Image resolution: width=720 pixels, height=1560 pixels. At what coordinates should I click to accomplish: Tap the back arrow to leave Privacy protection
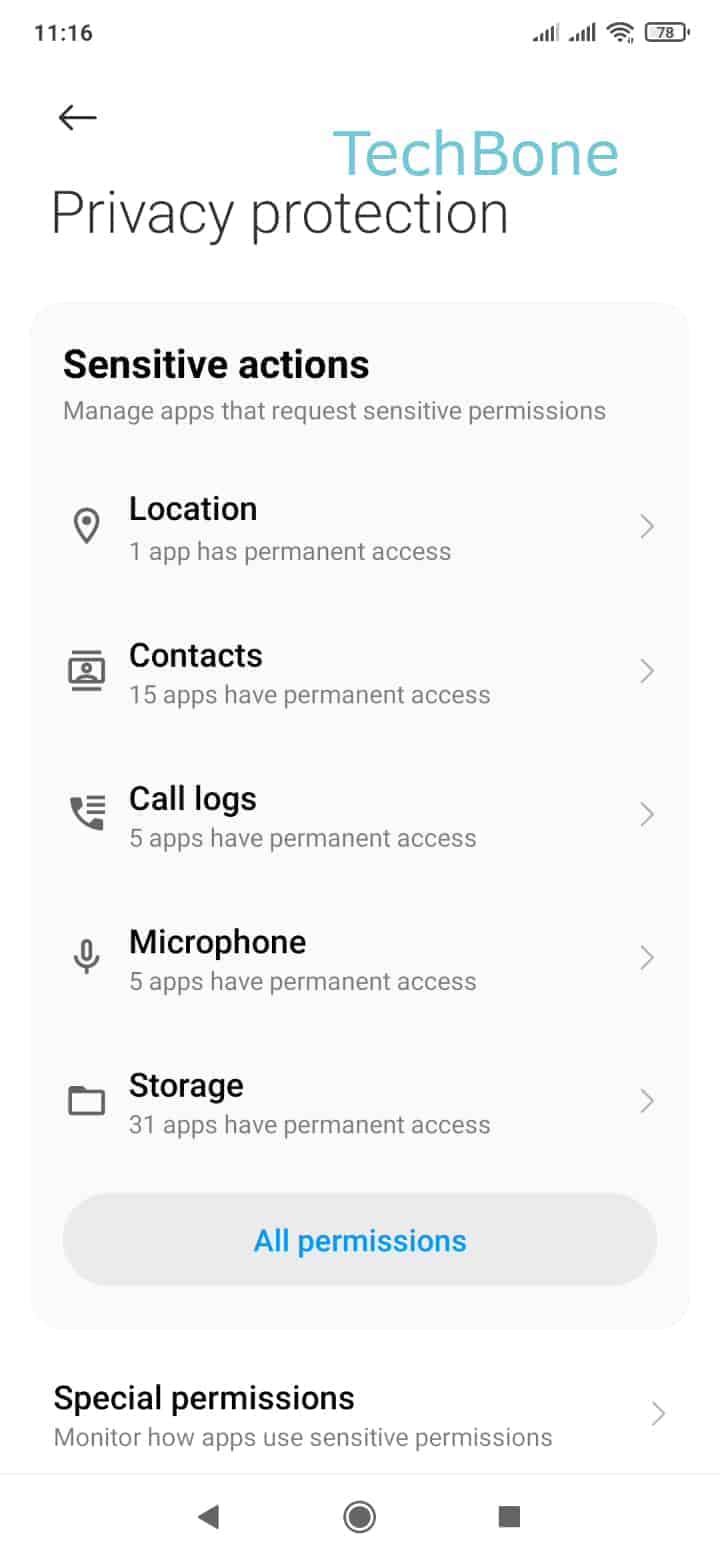[76, 117]
